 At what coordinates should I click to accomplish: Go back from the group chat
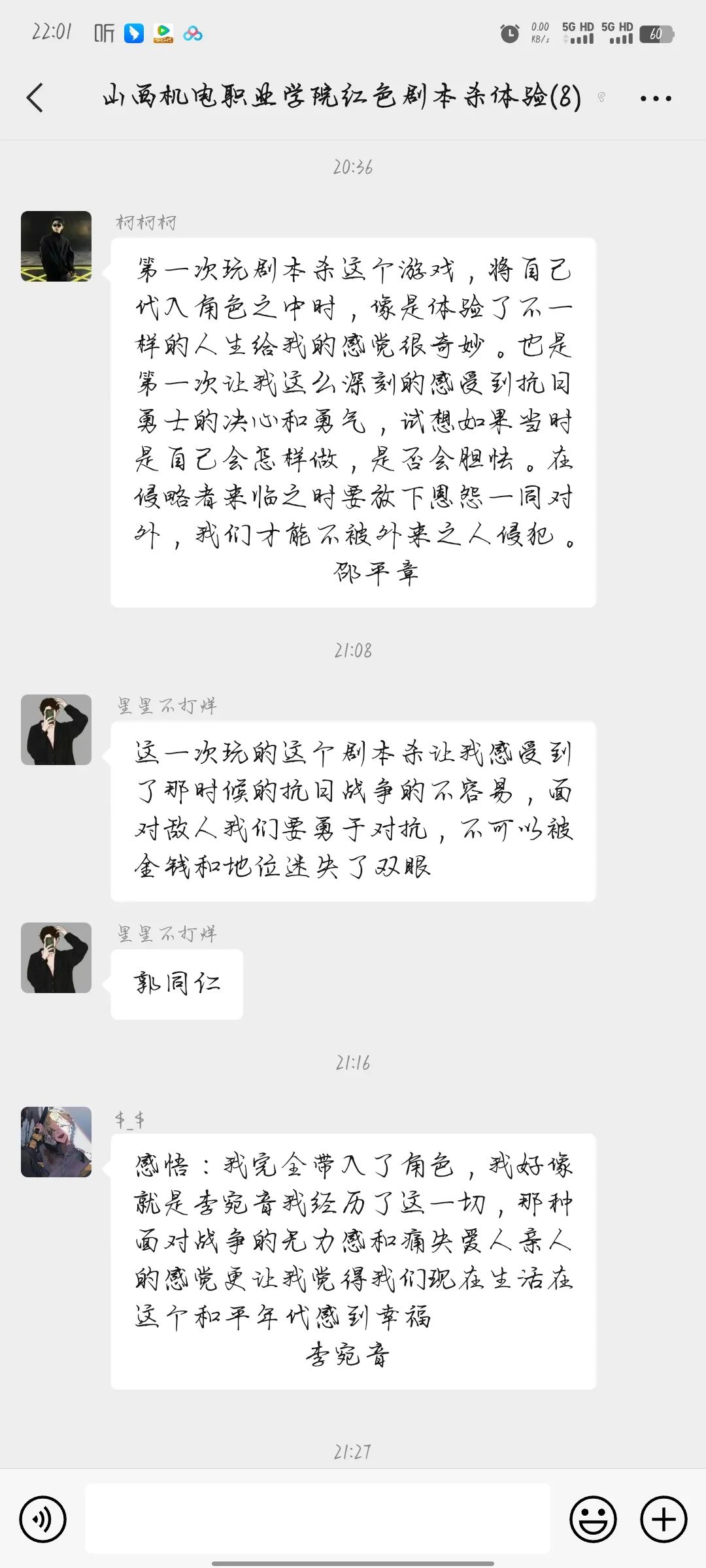(x=35, y=98)
